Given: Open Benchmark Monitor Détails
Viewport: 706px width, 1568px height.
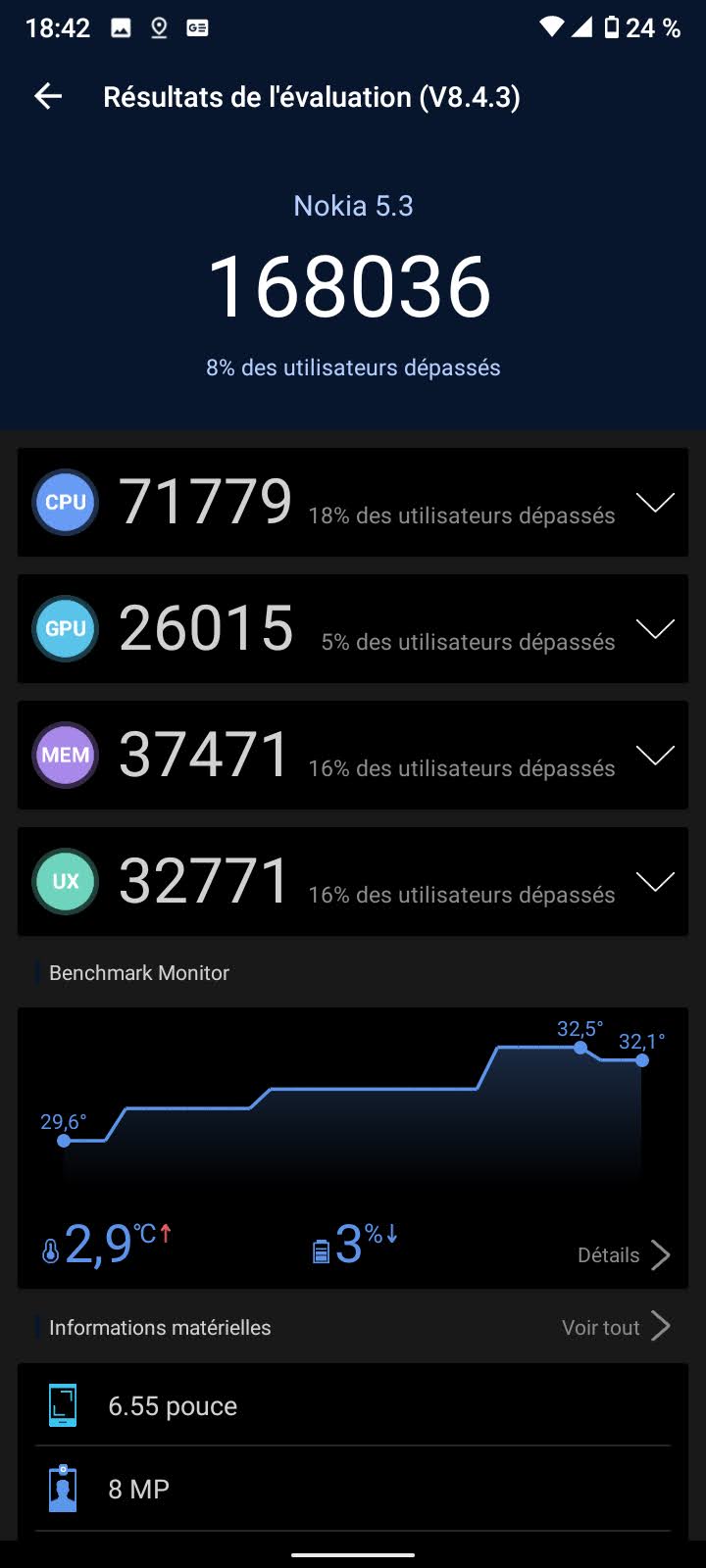Looking at the screenshot, I should (x=624, y=1255).
